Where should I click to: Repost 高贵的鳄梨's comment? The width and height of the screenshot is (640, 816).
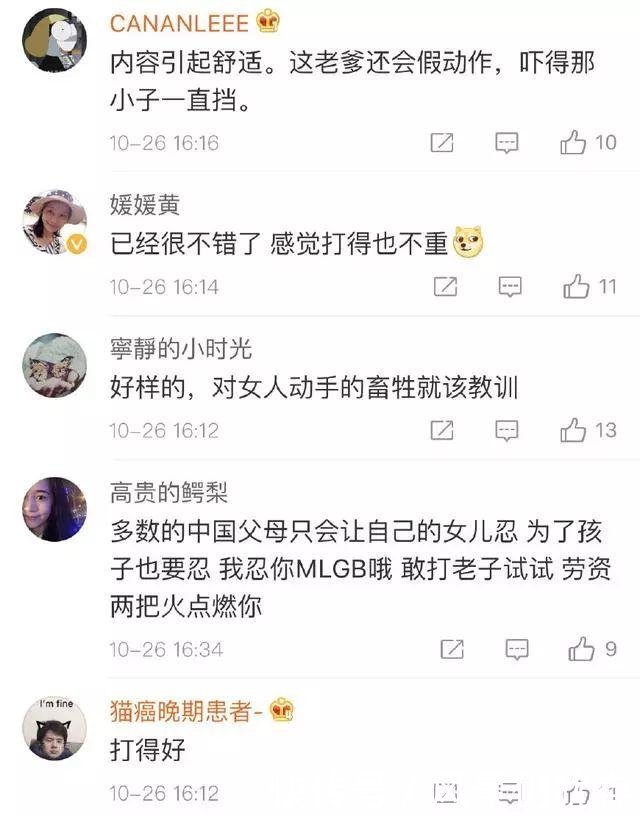click(452, 649)
